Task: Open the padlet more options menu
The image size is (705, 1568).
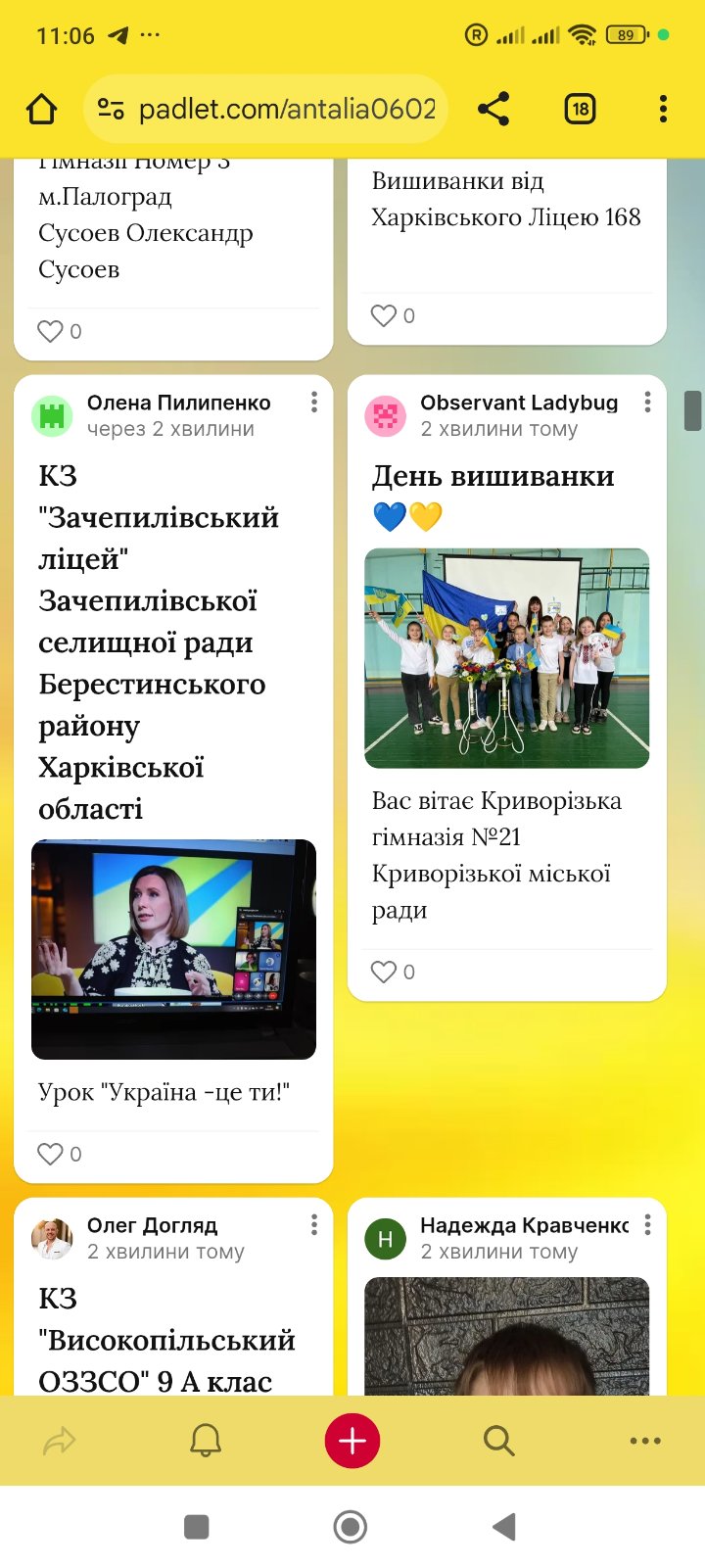Action: tap(645, 1441)
